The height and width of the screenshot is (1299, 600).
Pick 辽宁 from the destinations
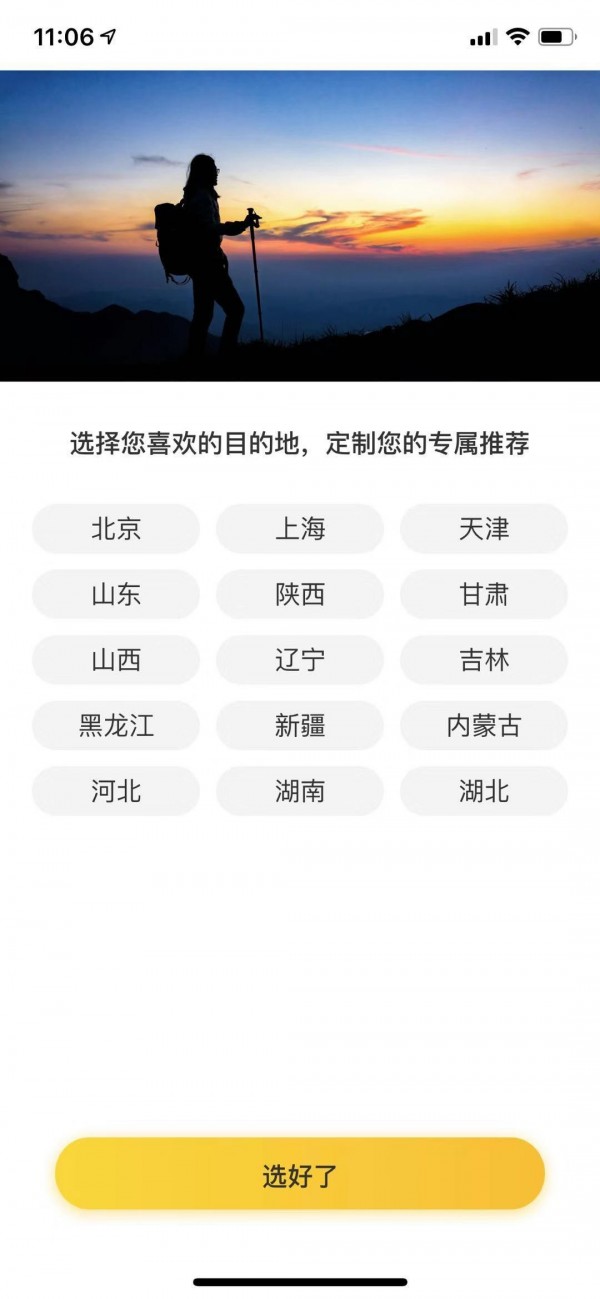click(300, 660)
